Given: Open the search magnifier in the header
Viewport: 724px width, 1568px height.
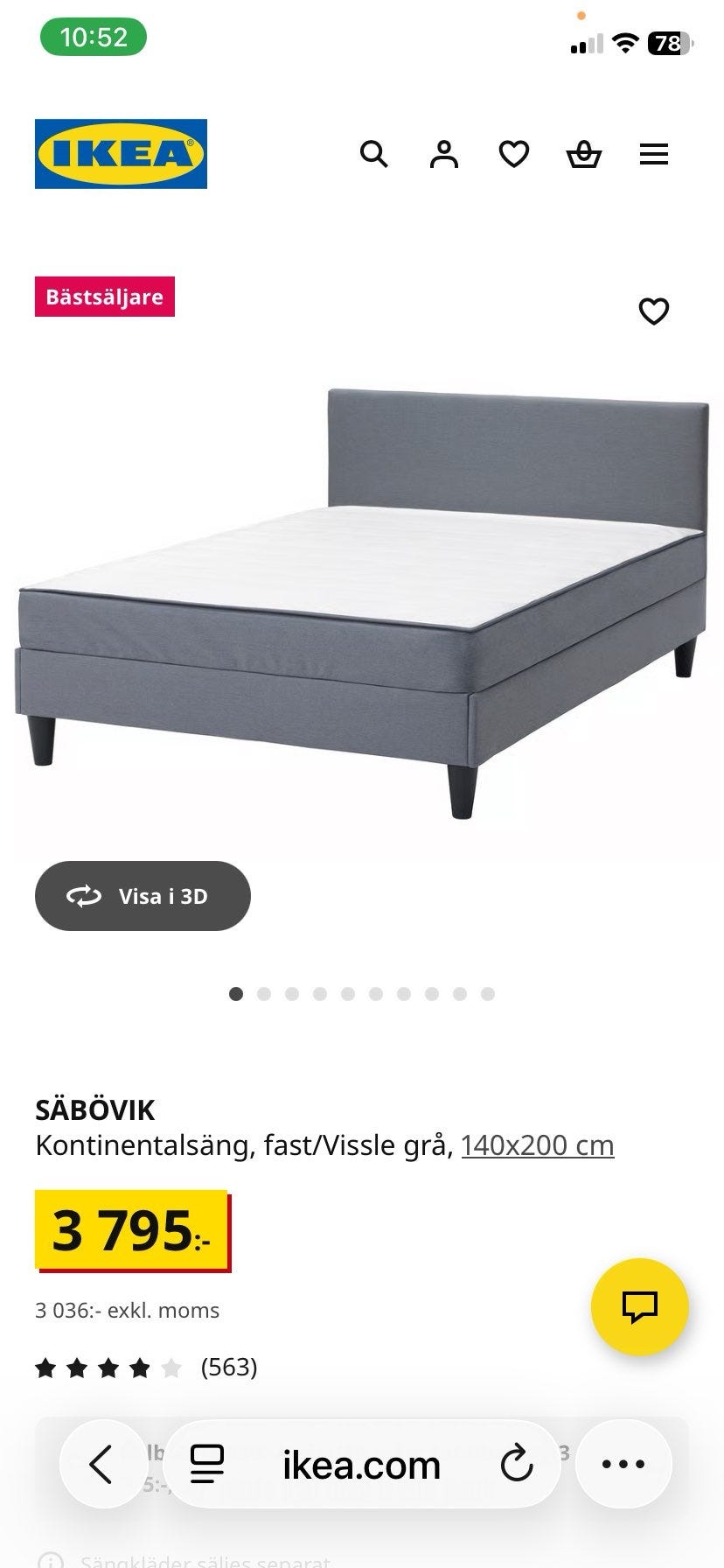Looking at the screenshot, I should pos(374,154).
